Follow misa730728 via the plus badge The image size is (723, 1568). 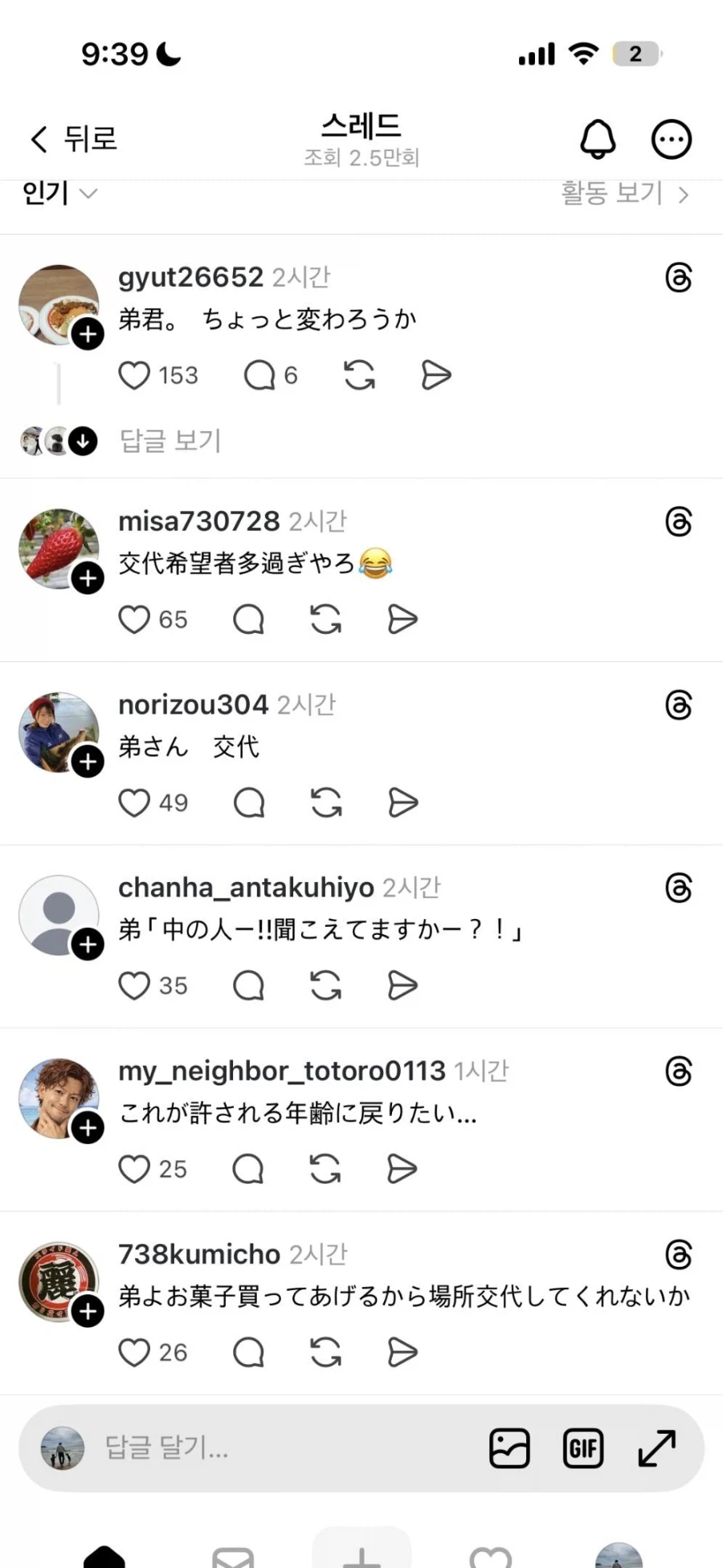pos(87,578)
